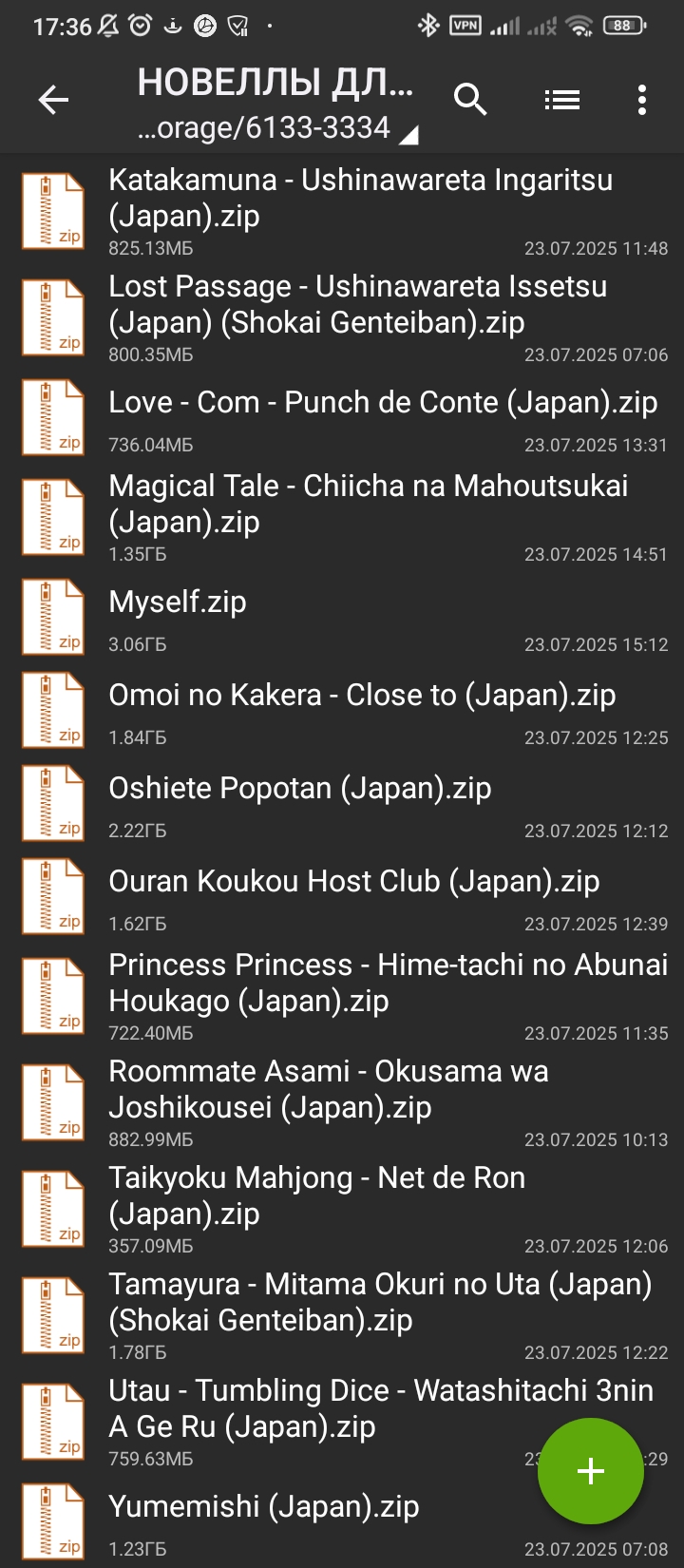Open Katakamuna - Ushinawareta Ingaritsu zip

(x=361, y=198)
